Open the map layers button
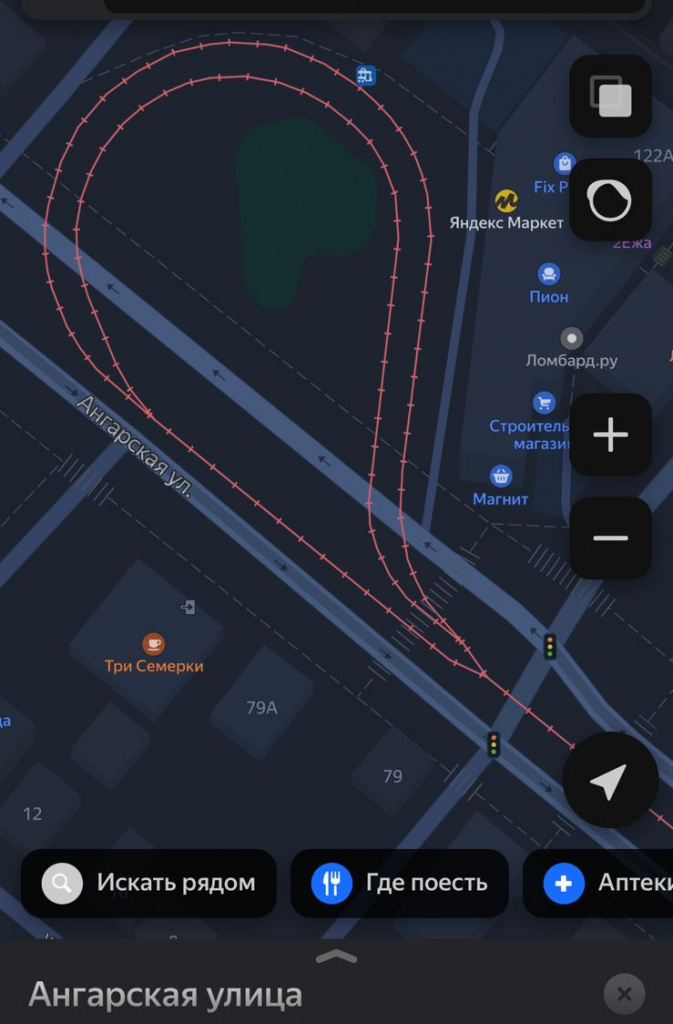 (x=610, y=96)
